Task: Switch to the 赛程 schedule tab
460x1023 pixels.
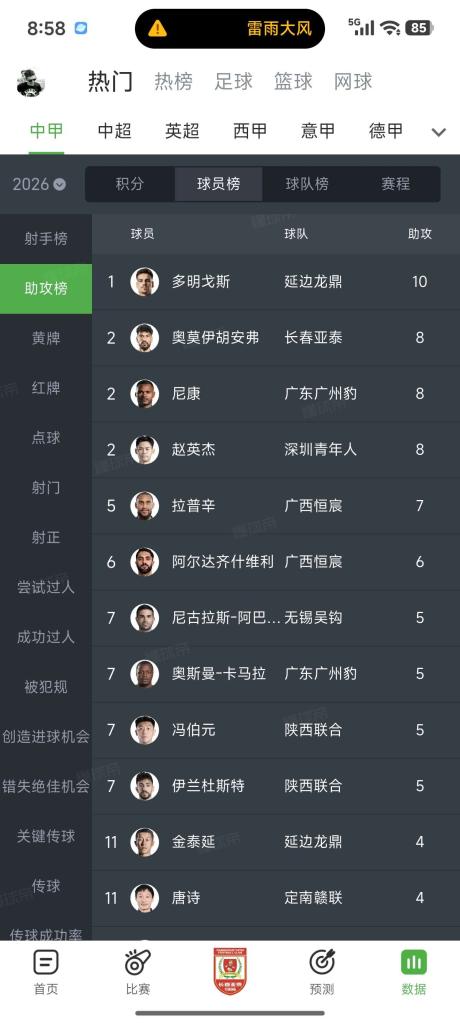Action: click(395, 184)
